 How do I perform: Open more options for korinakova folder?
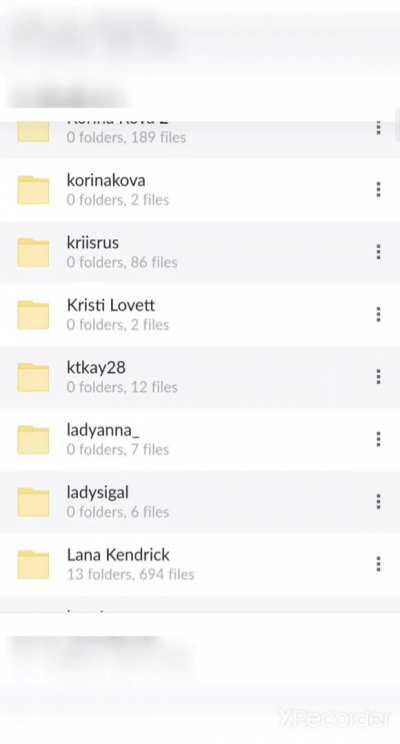[378, 189]
